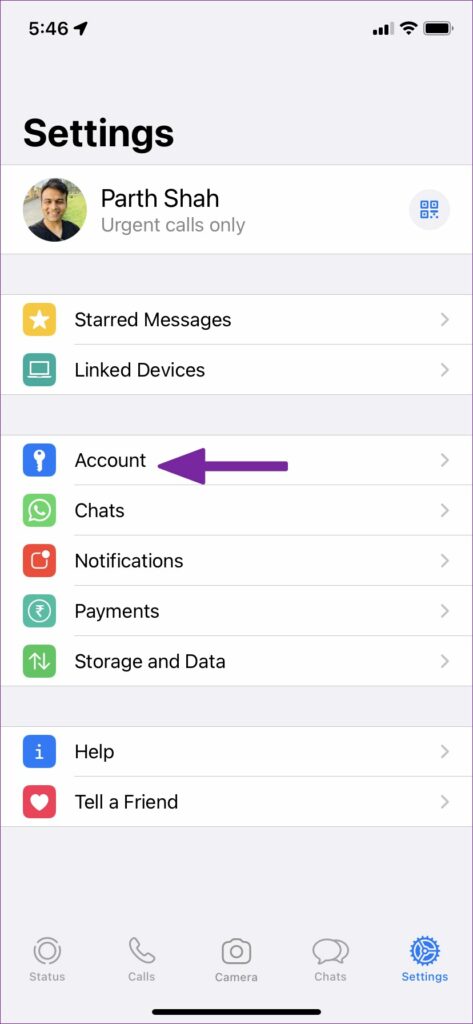Screen dimensions: 473x1024
Task: Switch to the Calls tab
Action: 141,959
